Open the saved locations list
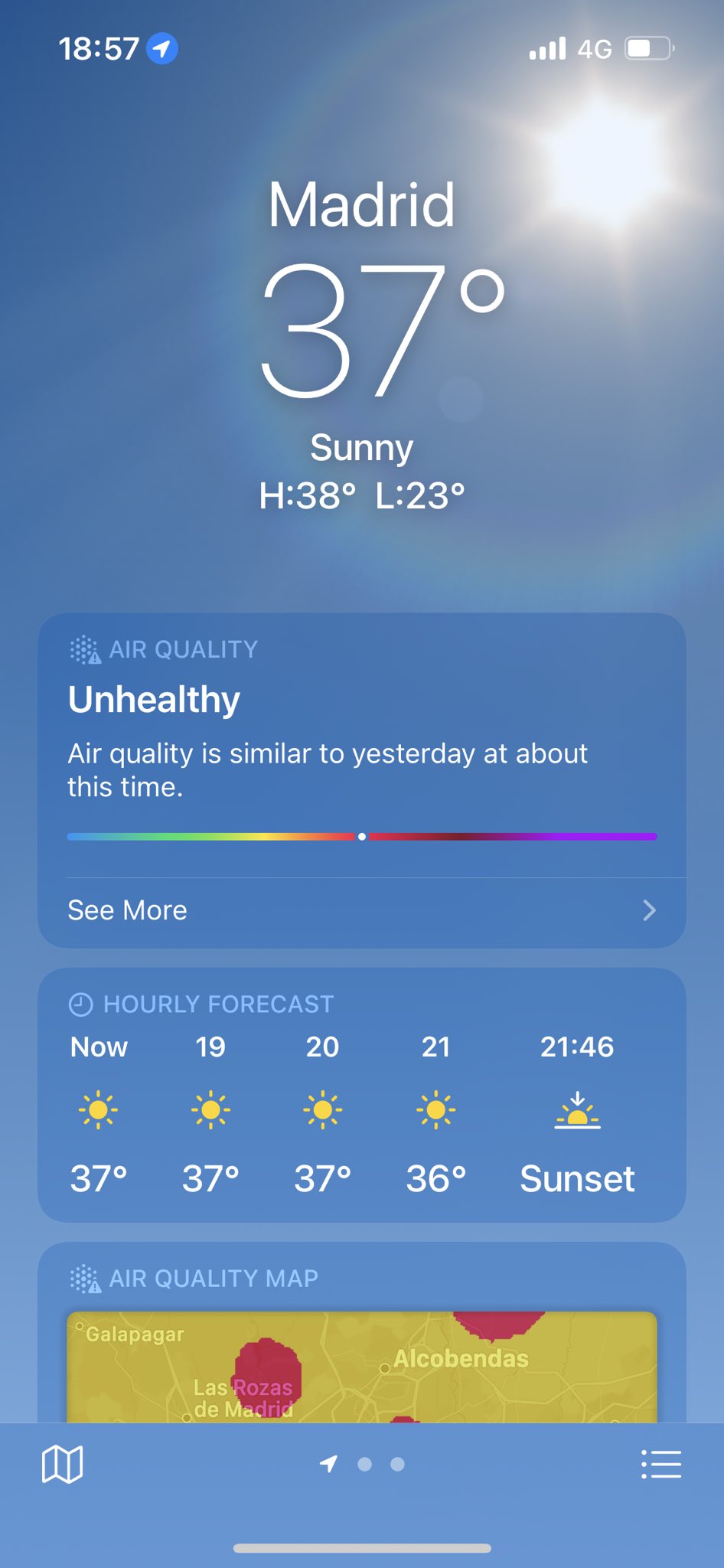The width and height of the screenshot is (724, 1568). pyautogui.click(x=660, y=1464)
